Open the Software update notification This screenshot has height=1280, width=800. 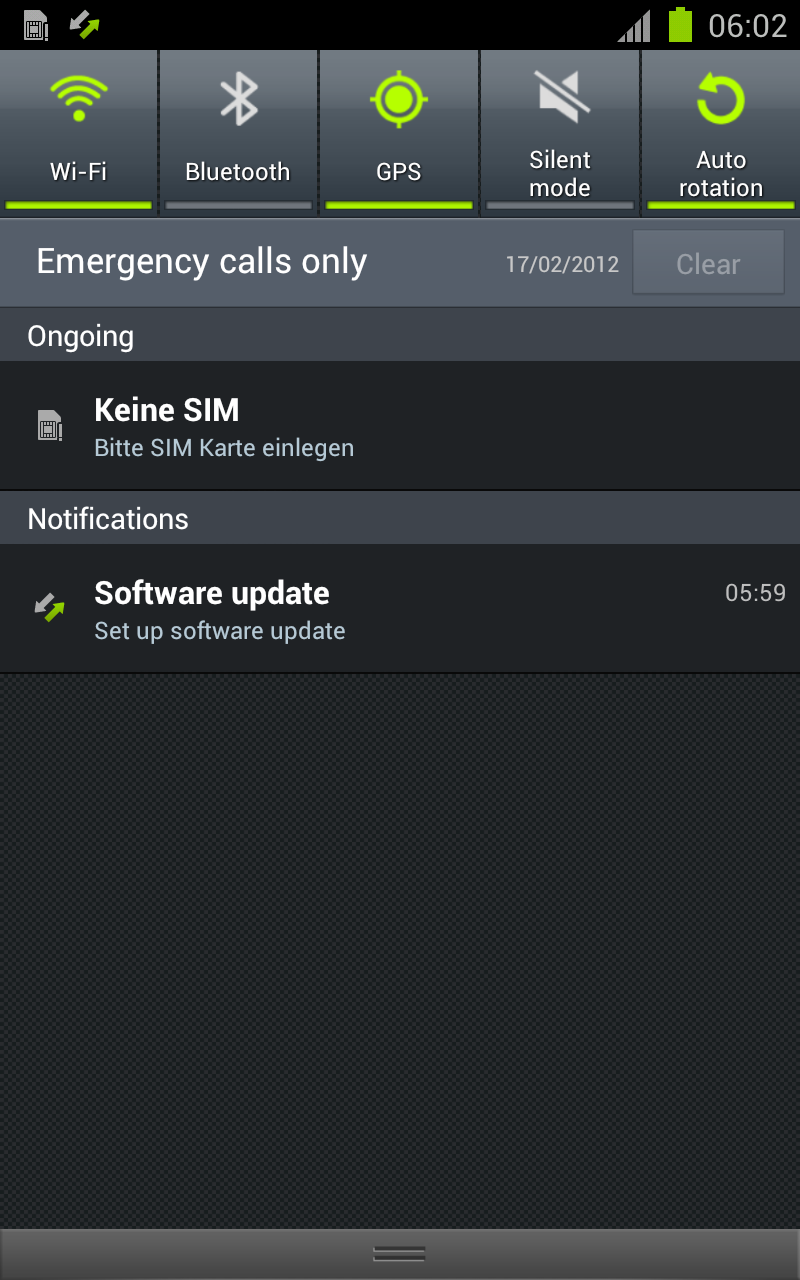[x=400, y=610]
